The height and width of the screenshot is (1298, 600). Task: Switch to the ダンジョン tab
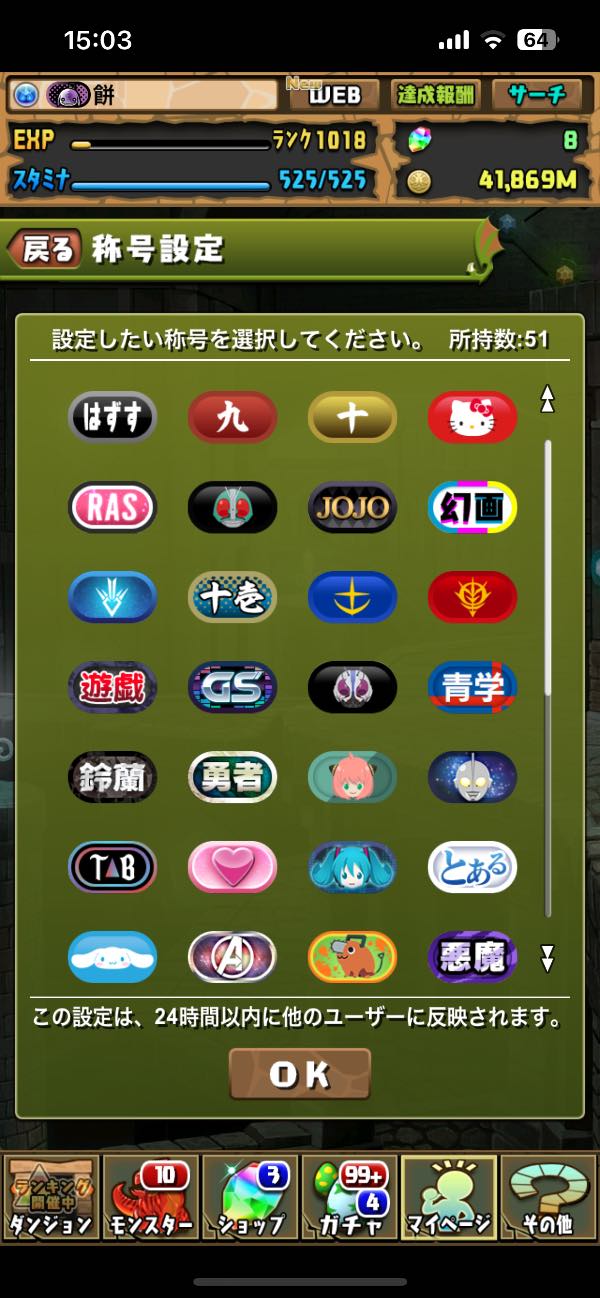50,1197
